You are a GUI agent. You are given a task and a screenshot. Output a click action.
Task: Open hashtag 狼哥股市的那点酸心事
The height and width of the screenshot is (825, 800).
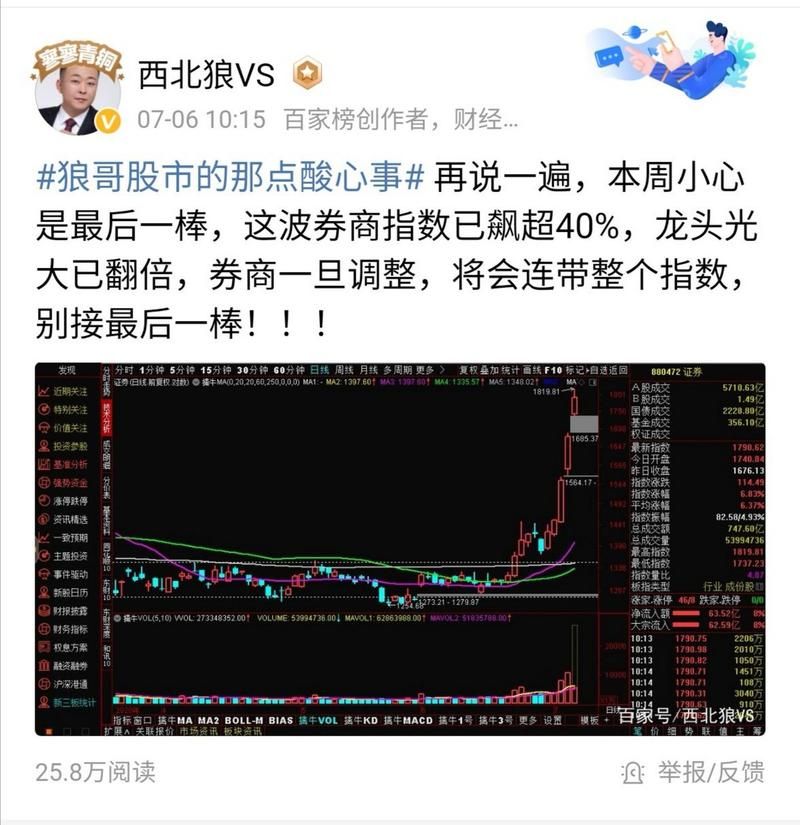[232, 181]
